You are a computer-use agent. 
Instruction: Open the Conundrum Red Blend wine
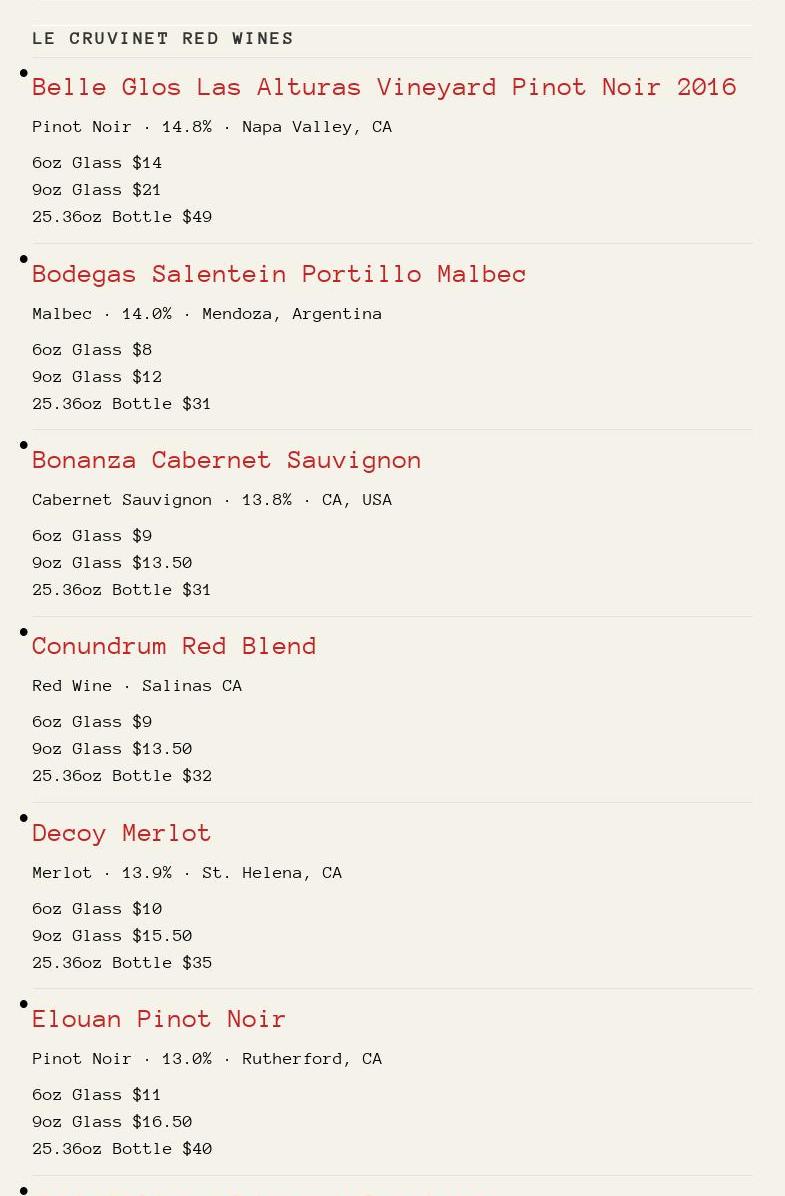[174, 646]
